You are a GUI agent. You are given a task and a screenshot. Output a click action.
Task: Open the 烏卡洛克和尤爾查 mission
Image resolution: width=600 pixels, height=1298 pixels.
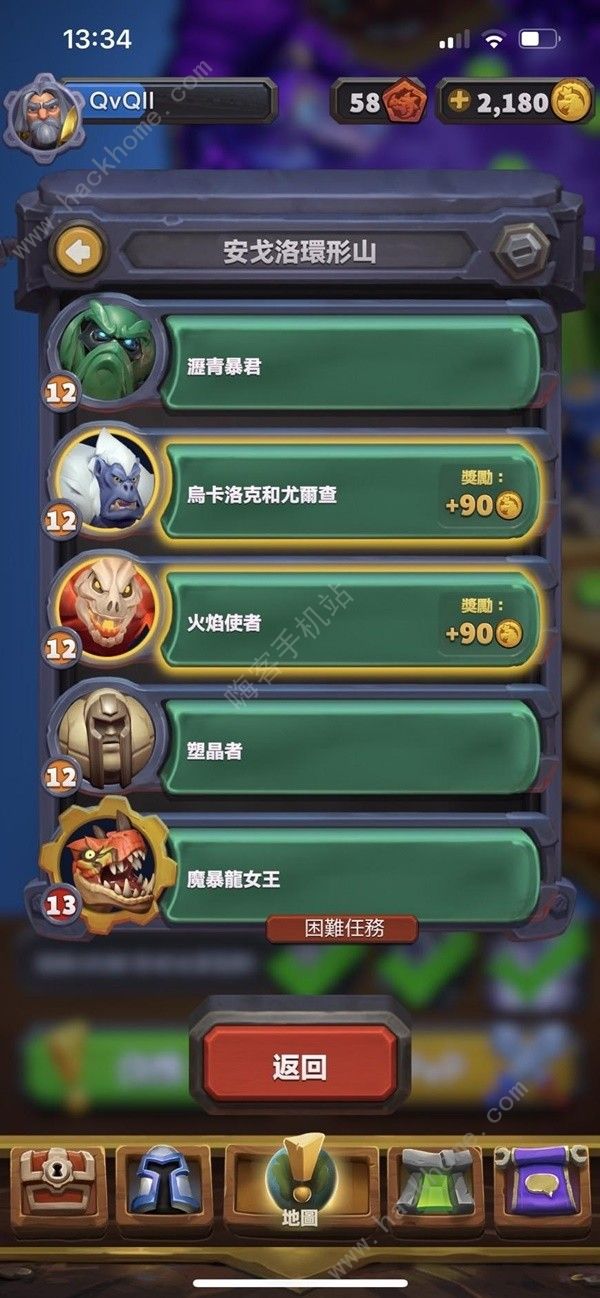[350, 495]
